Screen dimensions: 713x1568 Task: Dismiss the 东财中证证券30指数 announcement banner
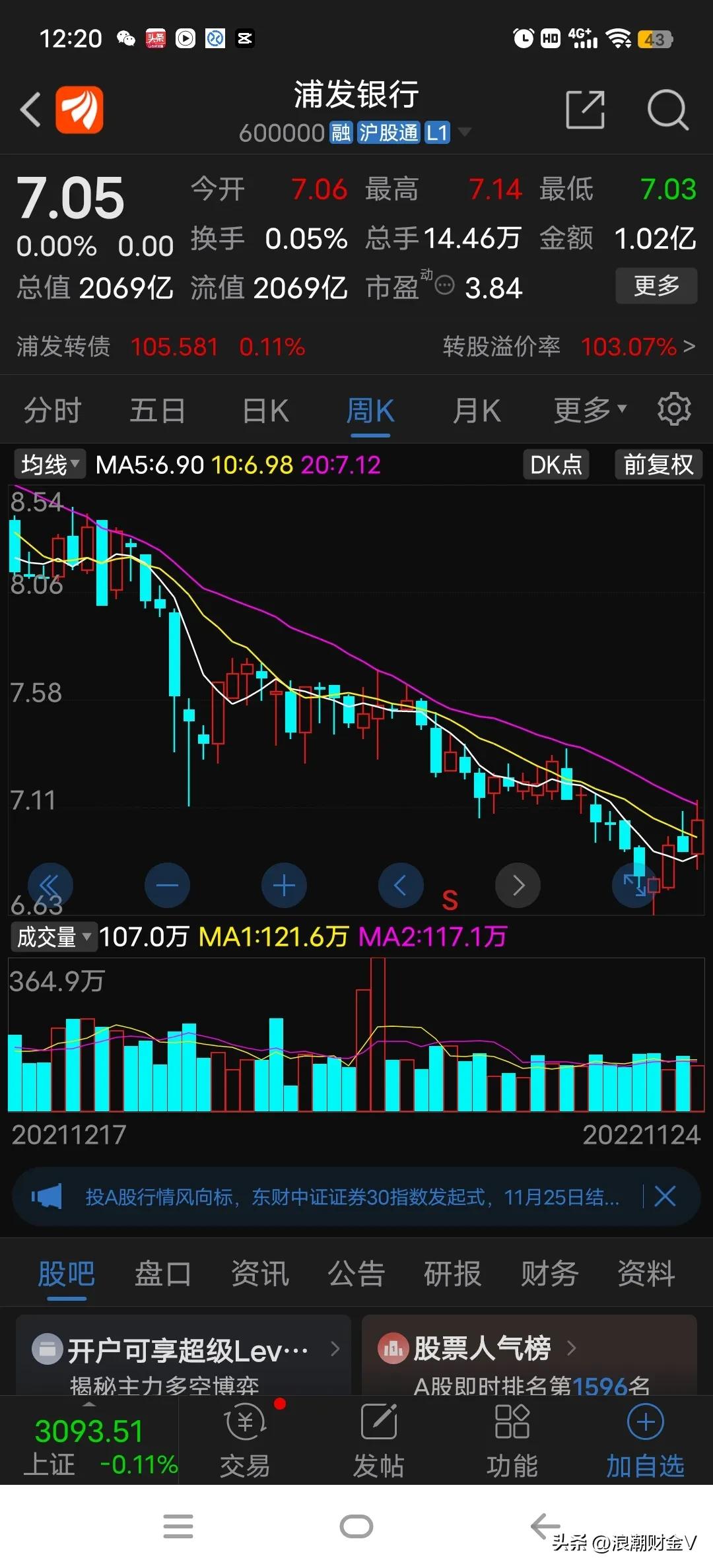click(665, 1196)
